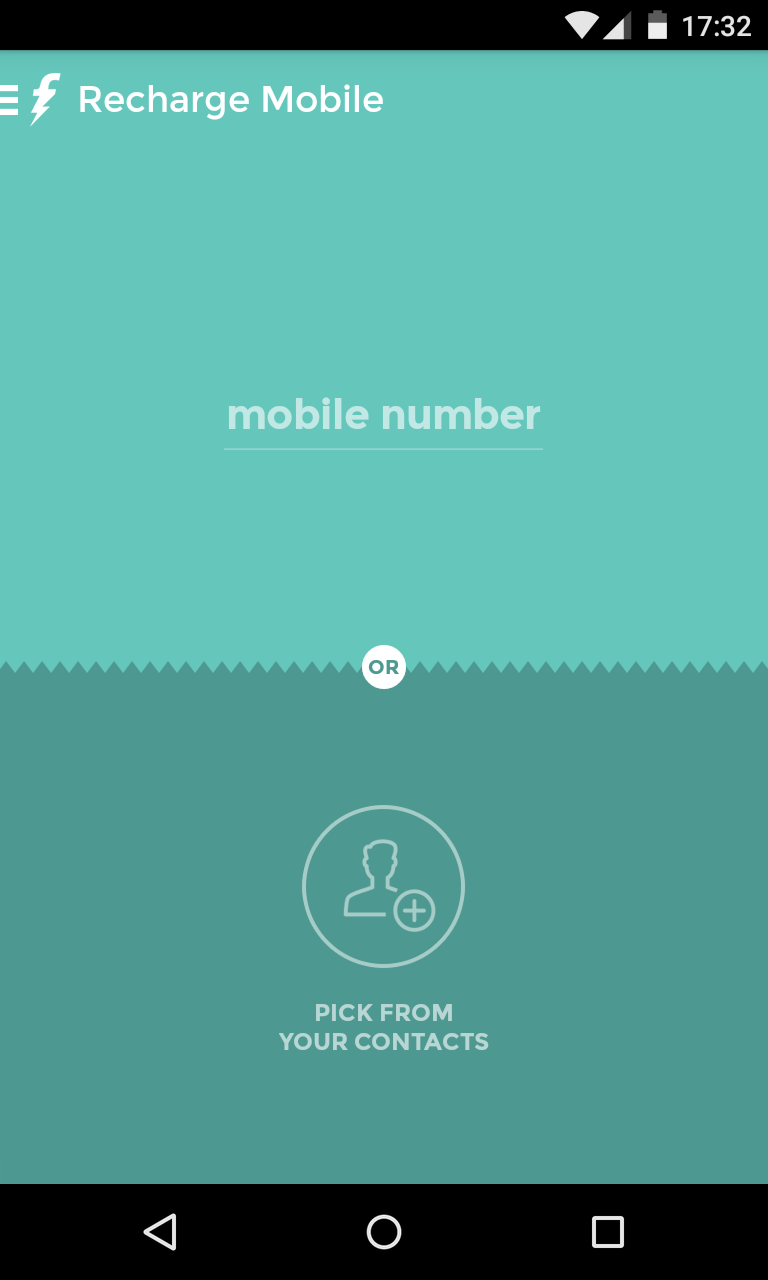Screen dimensions: 768x1280
Task: Tap the mobile number input field
Action: pos(383,416)
